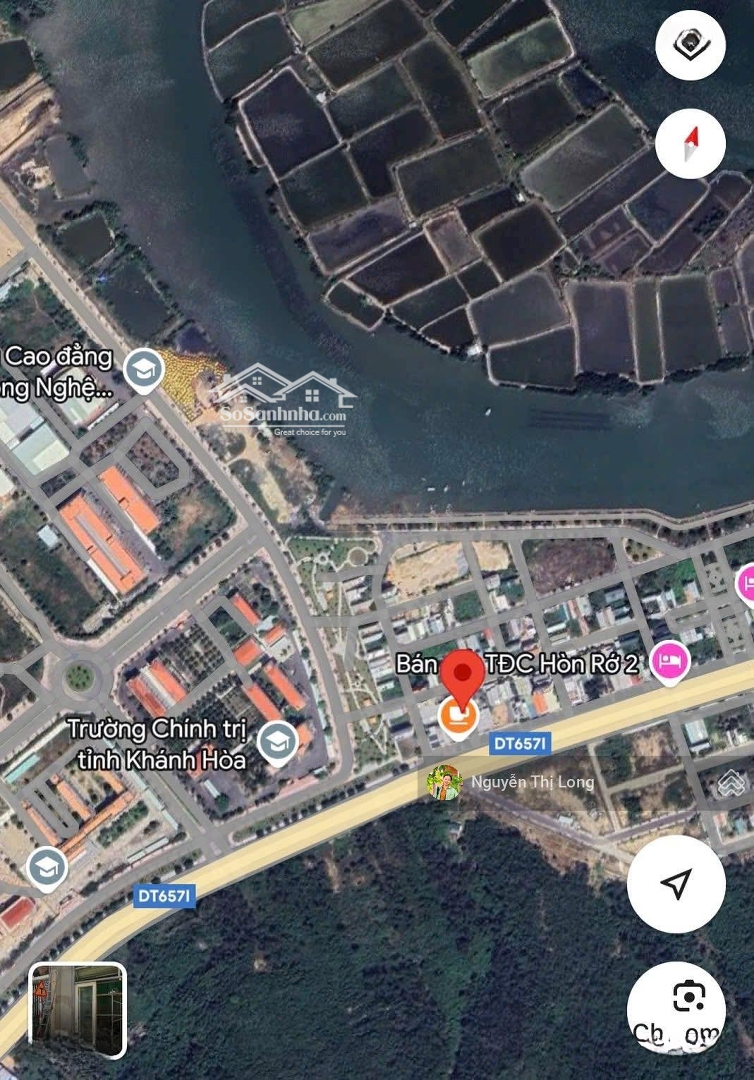
Task: Center the map on my location
Action: coord(676,884)
